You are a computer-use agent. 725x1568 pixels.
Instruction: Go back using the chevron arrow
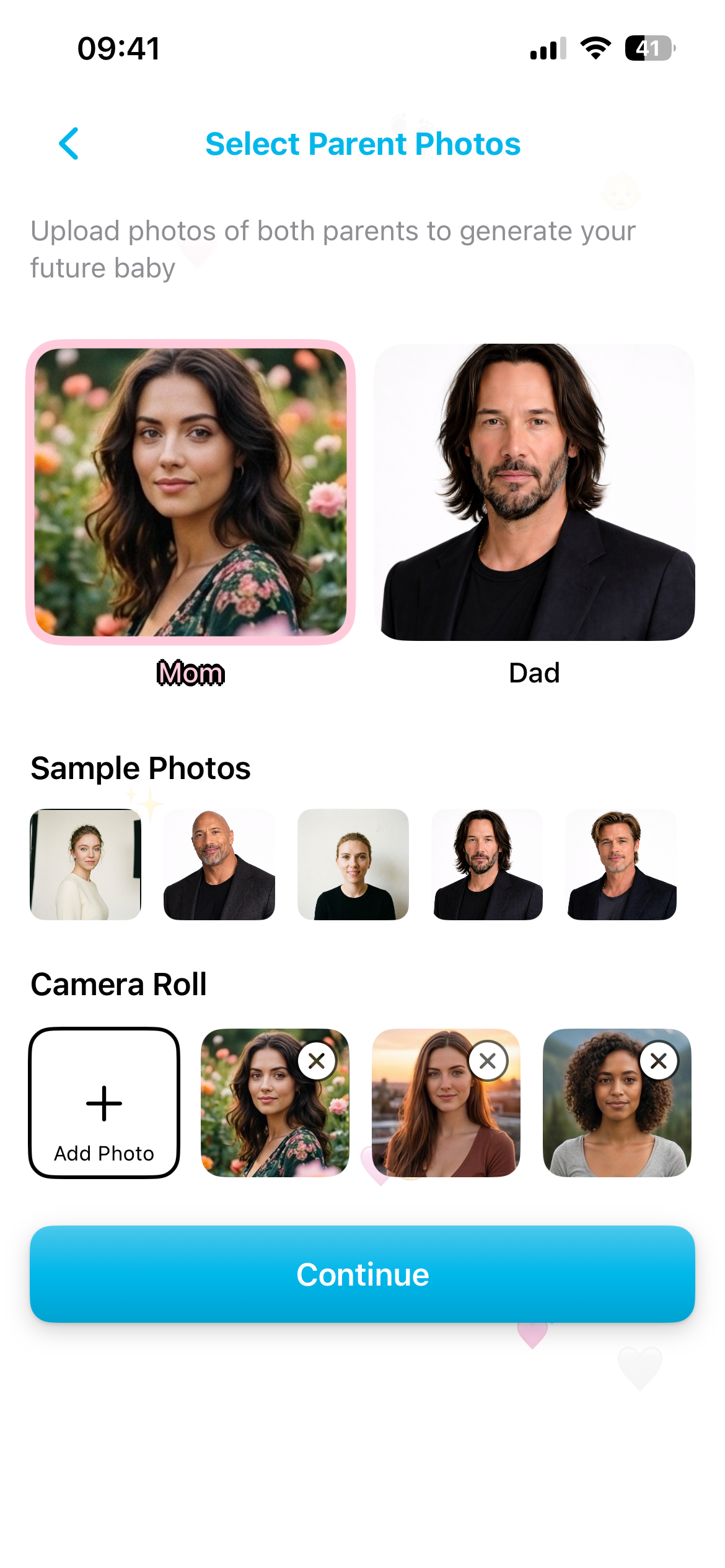[x=69, y=144]
